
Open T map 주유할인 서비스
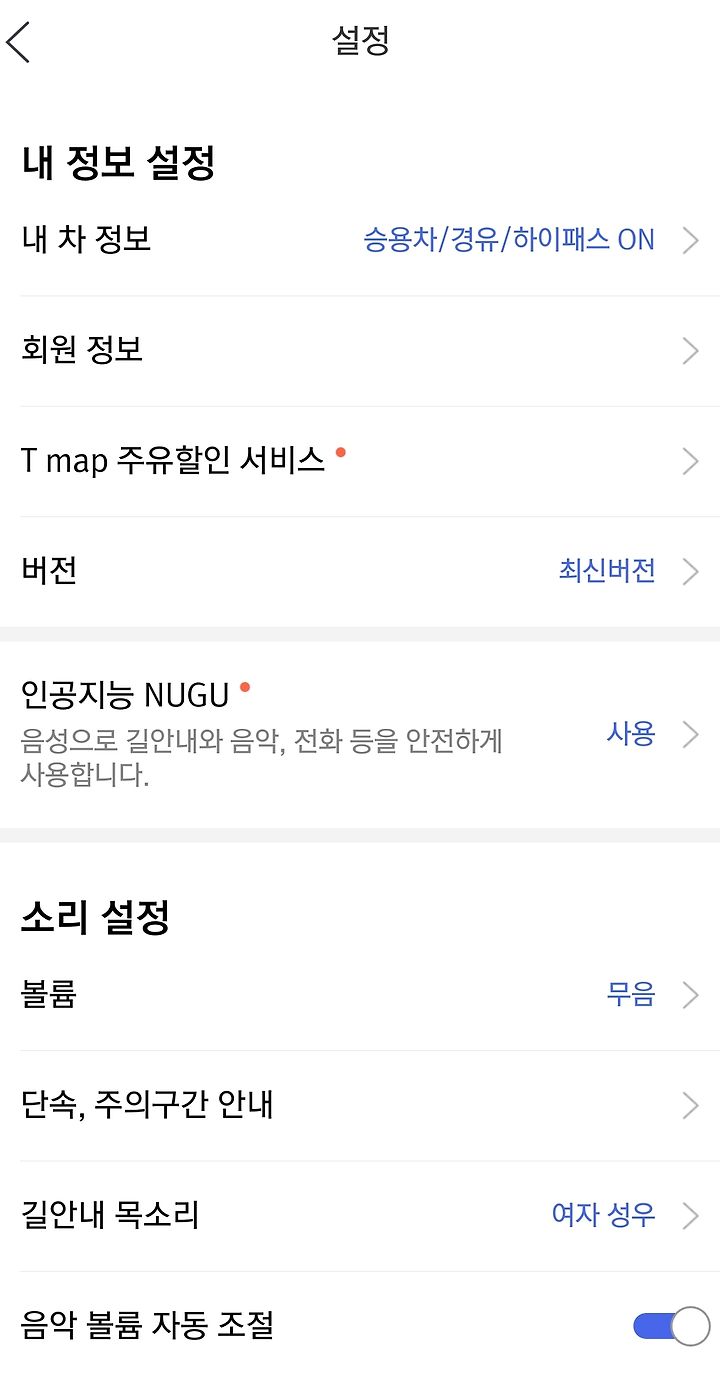click(360, 461)
